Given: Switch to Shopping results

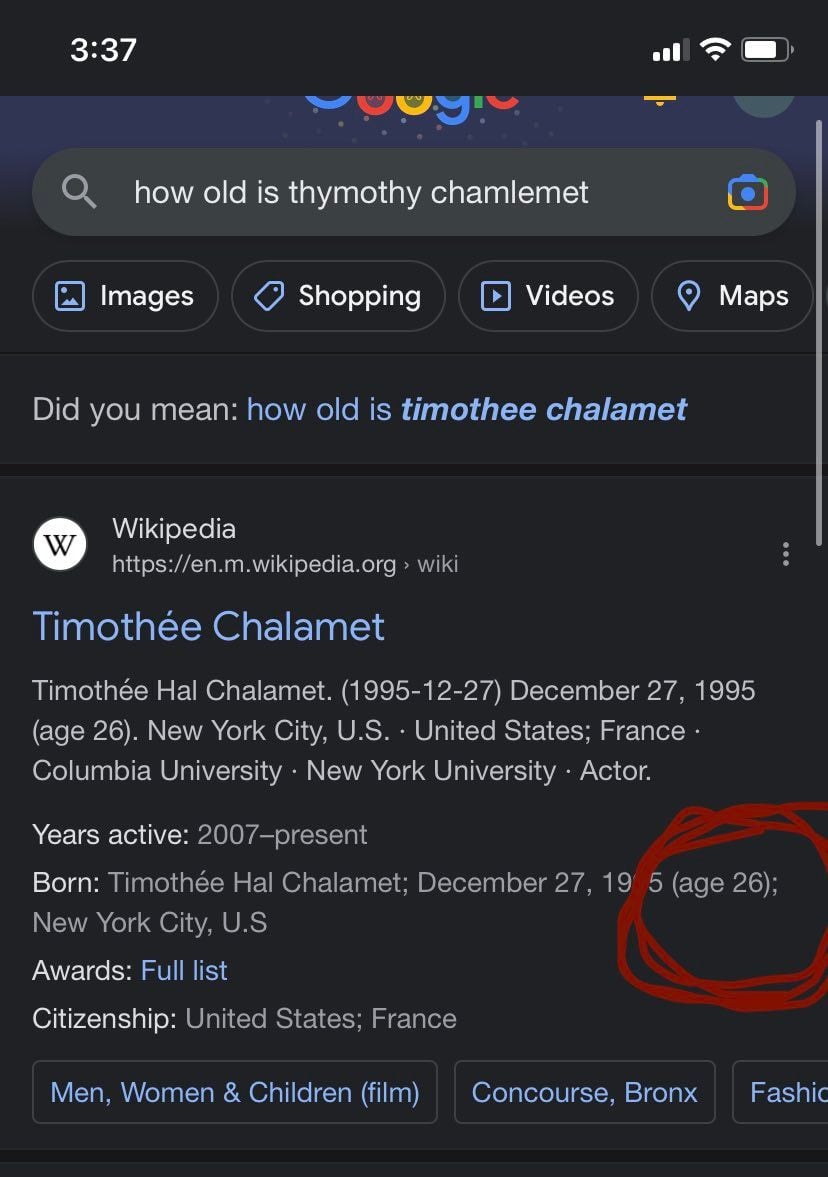Looking at the screenshot, I should click(338, 296).
